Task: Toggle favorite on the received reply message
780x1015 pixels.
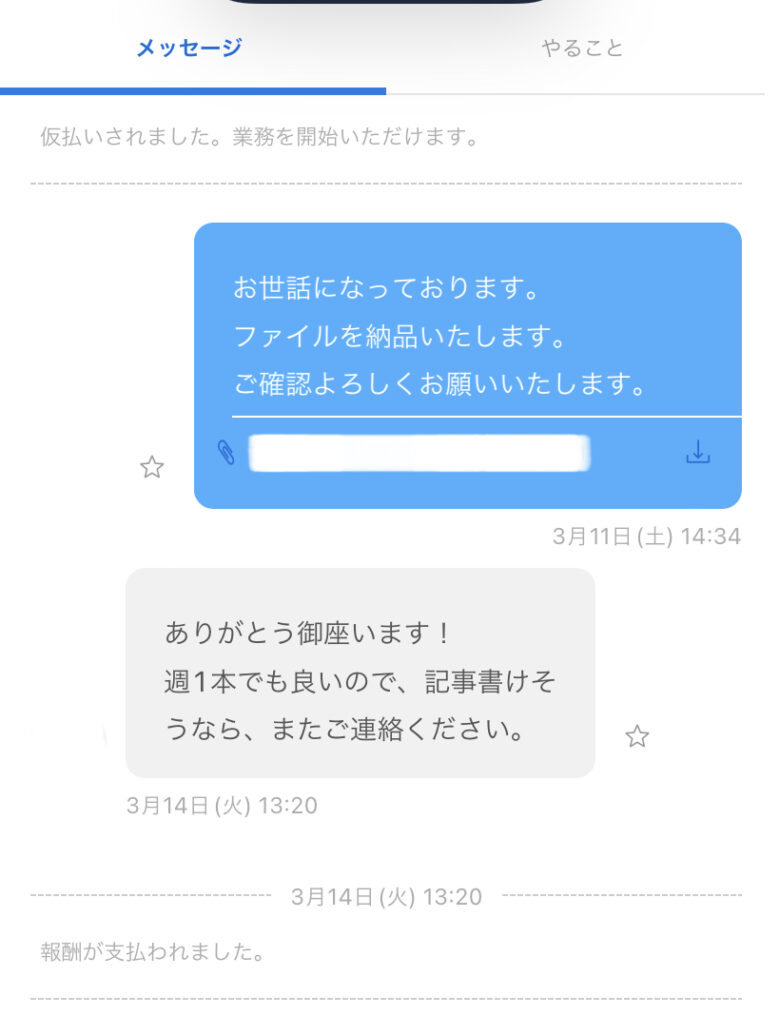Action: (637, 736)
